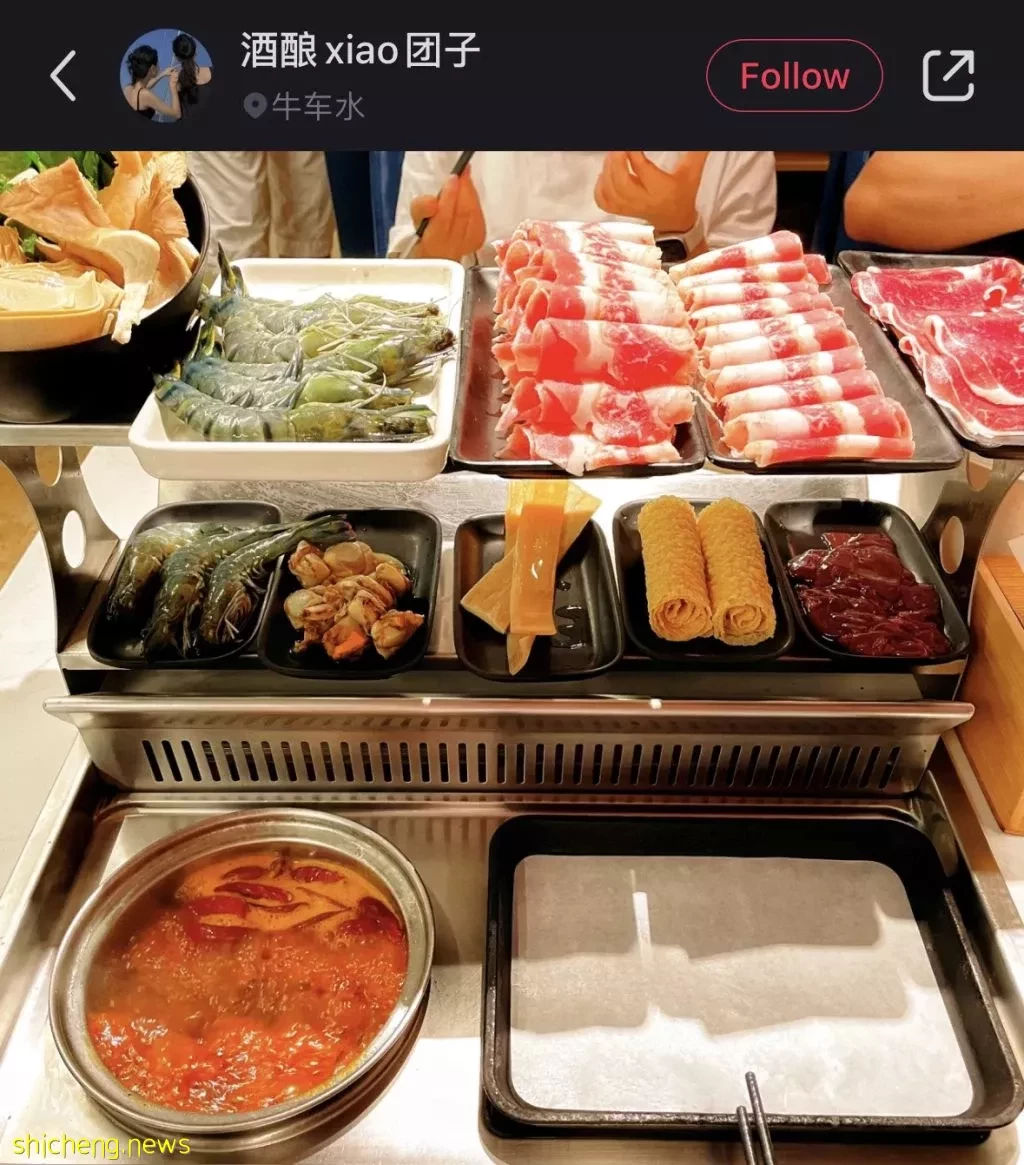Open 酒酿xiao团子's profile avatar
The width and height of the screenshot is (1024, 1165).
coord(166,76)
